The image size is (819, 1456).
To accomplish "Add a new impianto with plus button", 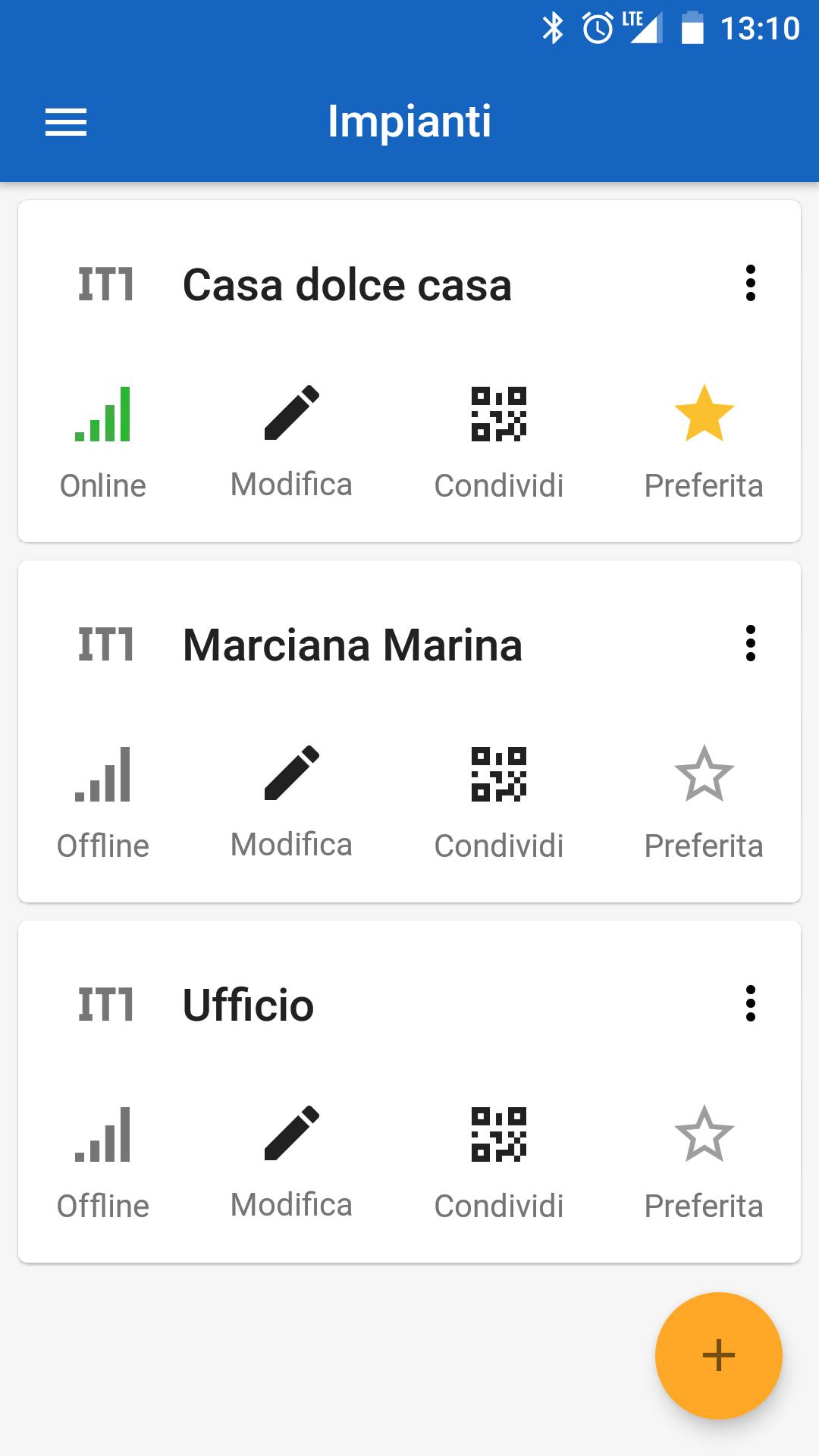I will click(718, 1355).
